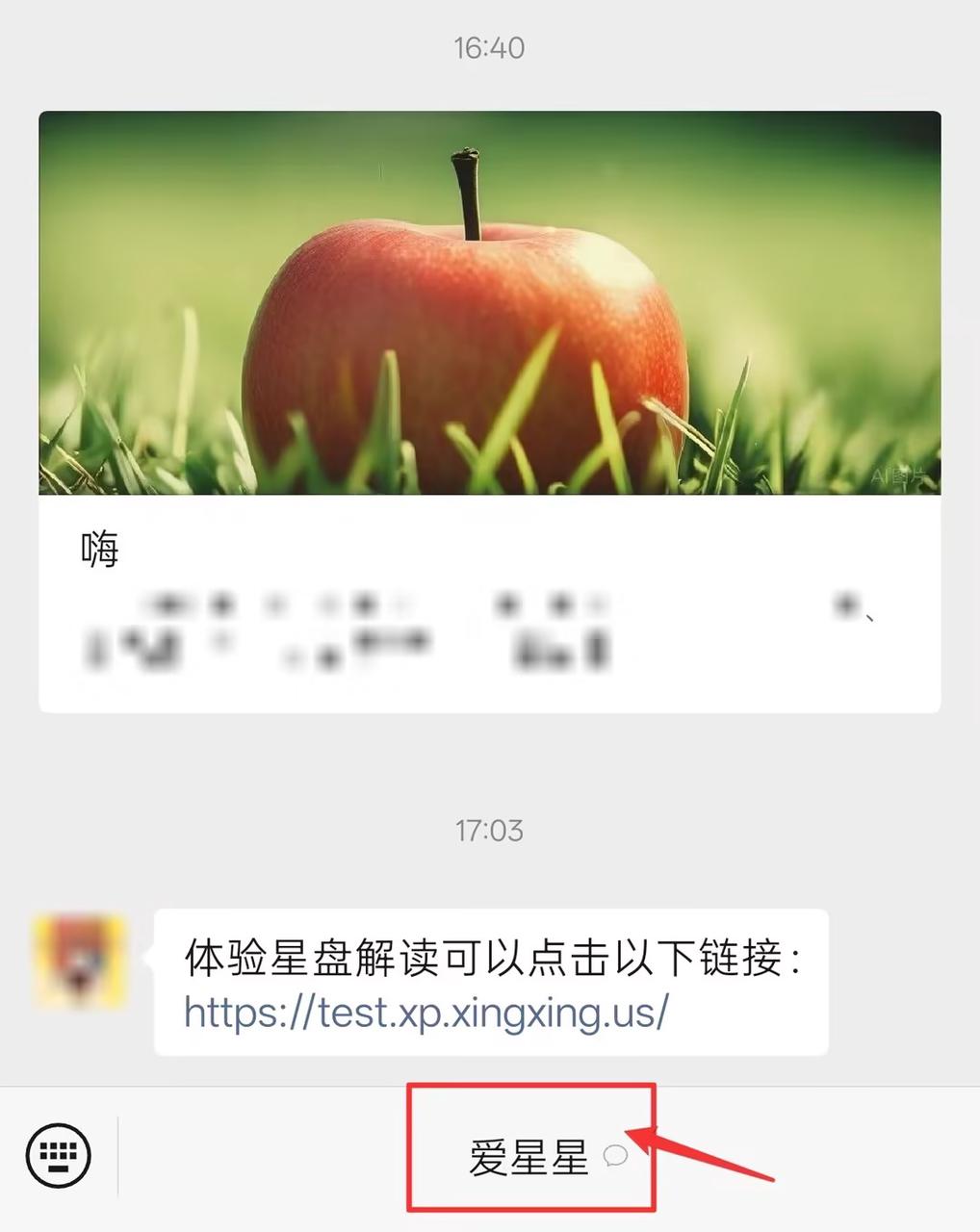Switch to keyboard input mode
The image size is (980, 1232).
coord(58,1155)
